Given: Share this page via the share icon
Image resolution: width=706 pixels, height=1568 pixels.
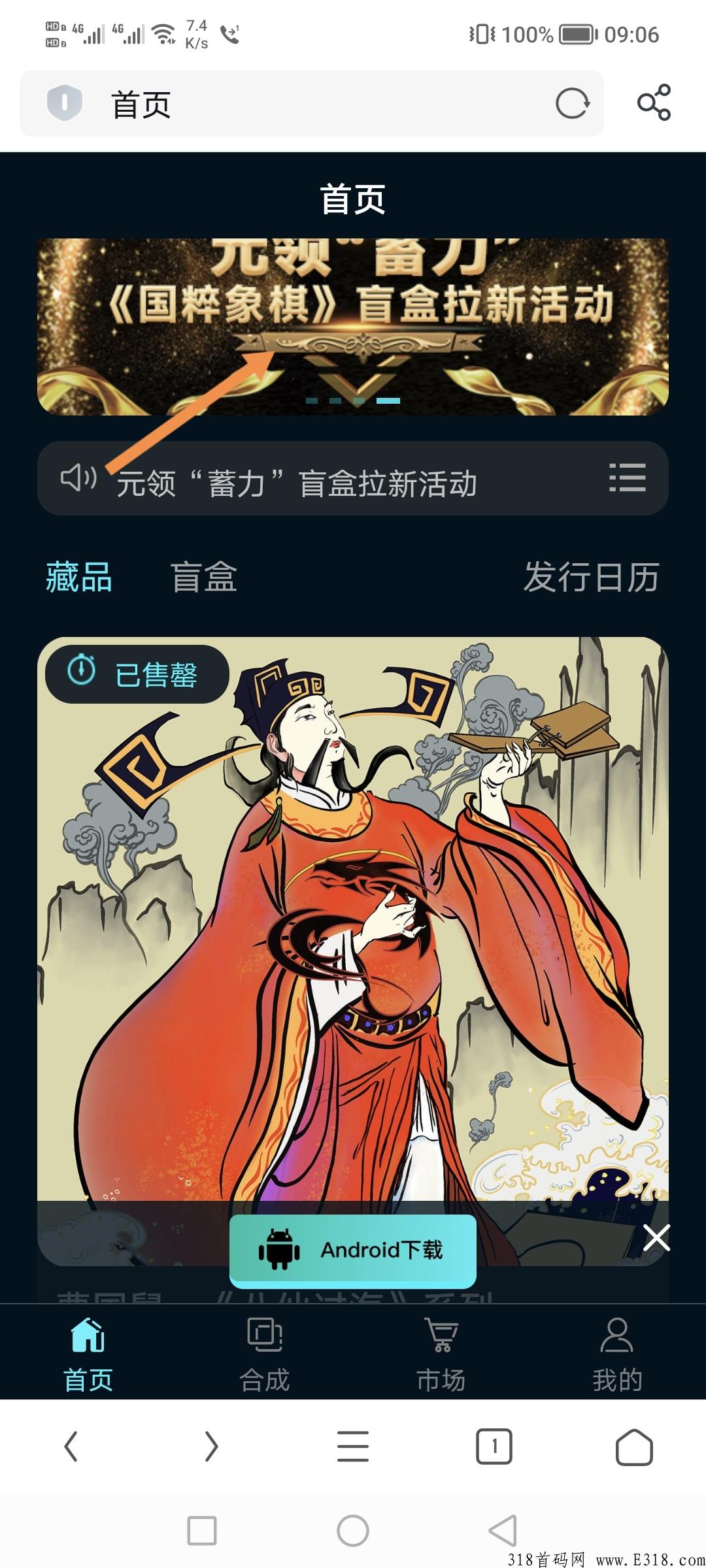Looking at the screenshot, I should pyautogui.click(x=654, y=103).
